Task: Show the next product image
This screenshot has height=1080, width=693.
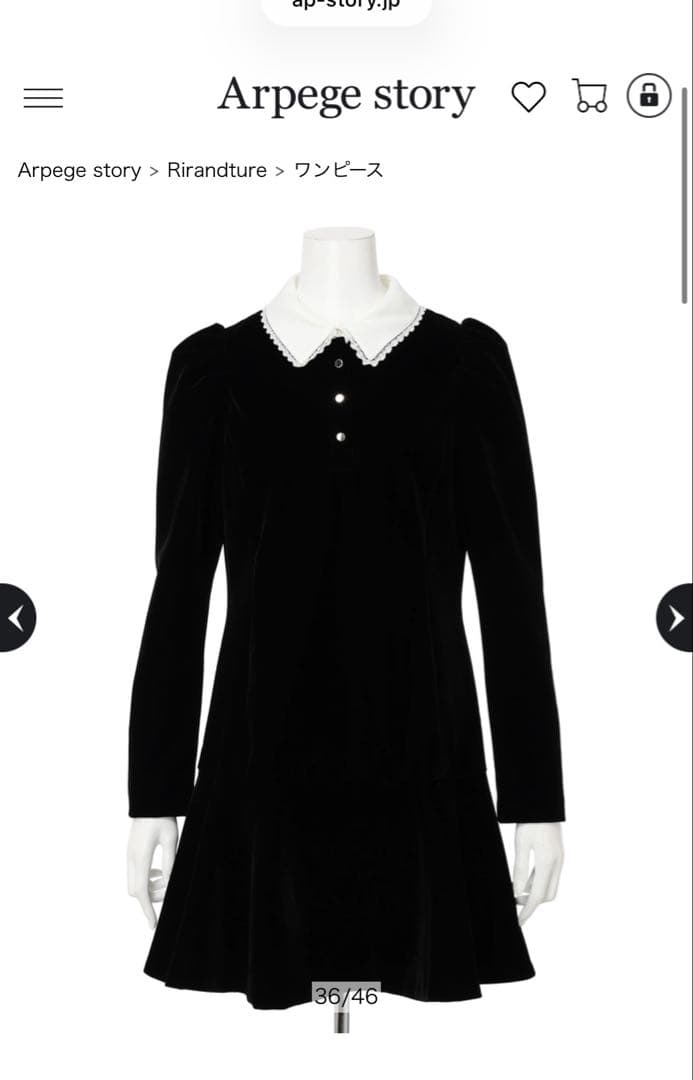Action: click(x=676, y=618)
